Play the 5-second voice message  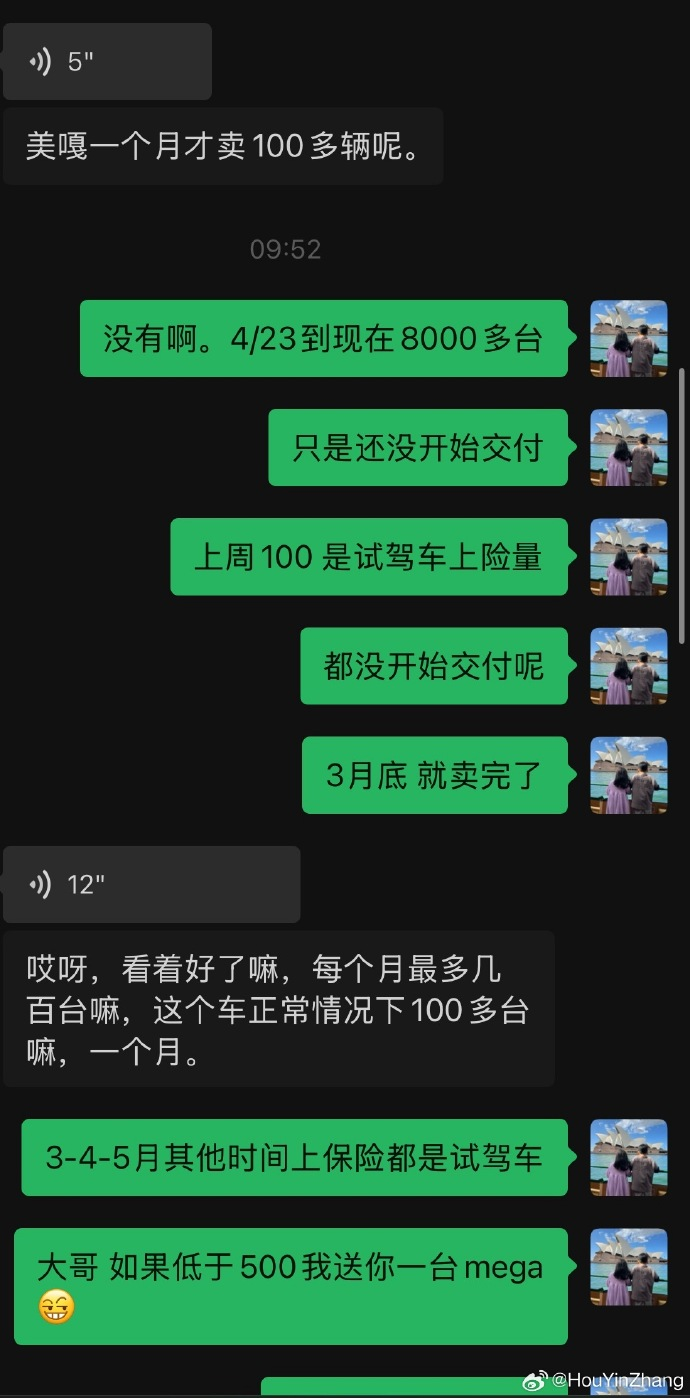point(107,62)
